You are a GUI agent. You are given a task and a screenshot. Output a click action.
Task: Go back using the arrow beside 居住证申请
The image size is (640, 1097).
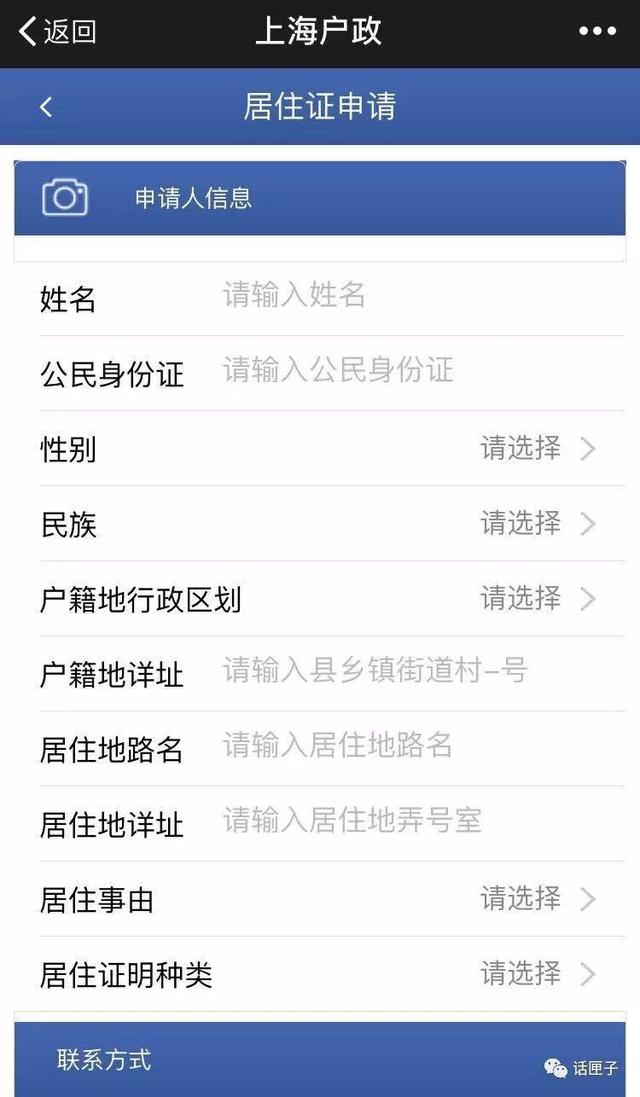(x=46, y=107)
